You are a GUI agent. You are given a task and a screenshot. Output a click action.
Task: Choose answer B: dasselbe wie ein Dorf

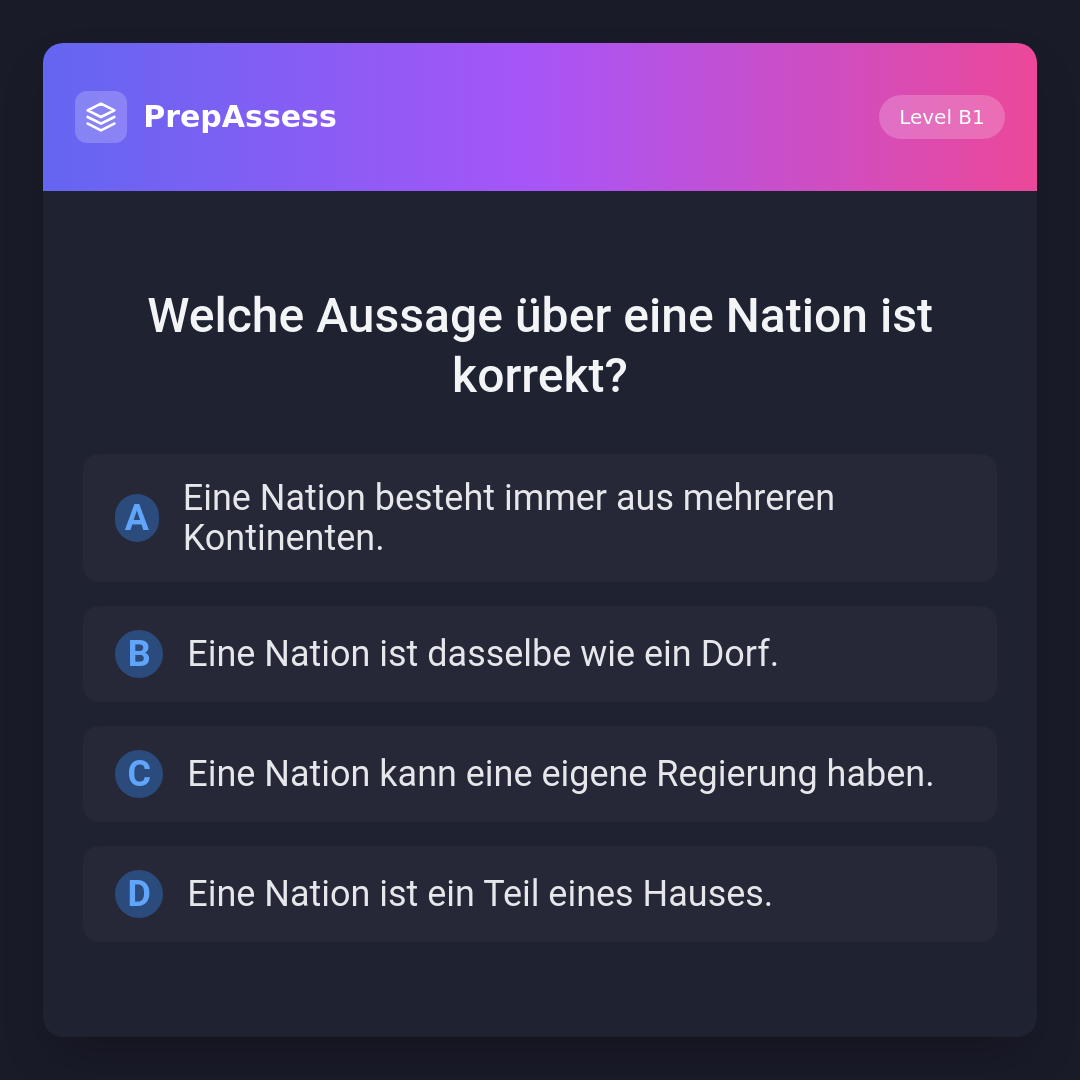click(540, 654)
